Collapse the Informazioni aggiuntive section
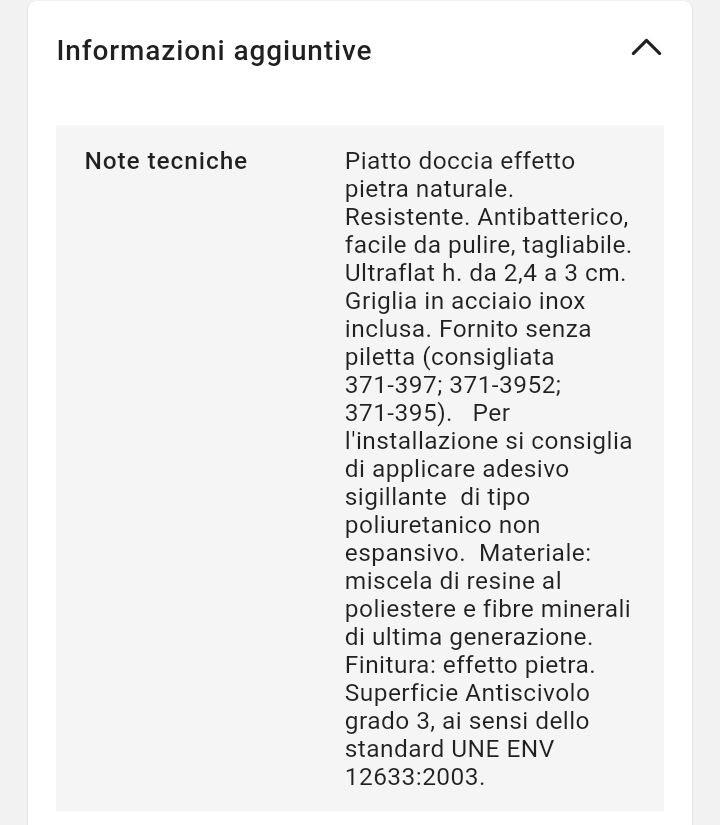The height and width of the screenshot is (825, 720). [646, 48]
